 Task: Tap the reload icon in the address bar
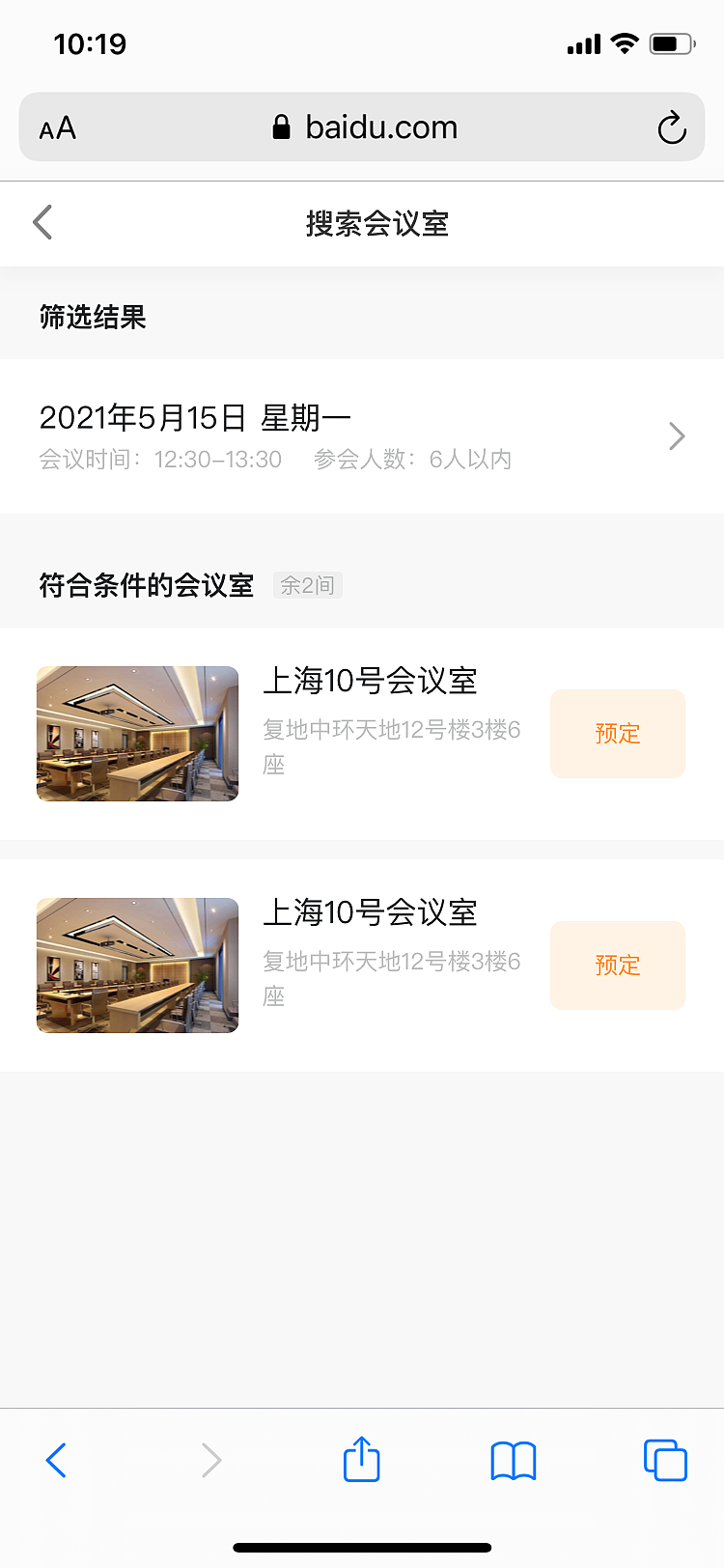(672, 126)
